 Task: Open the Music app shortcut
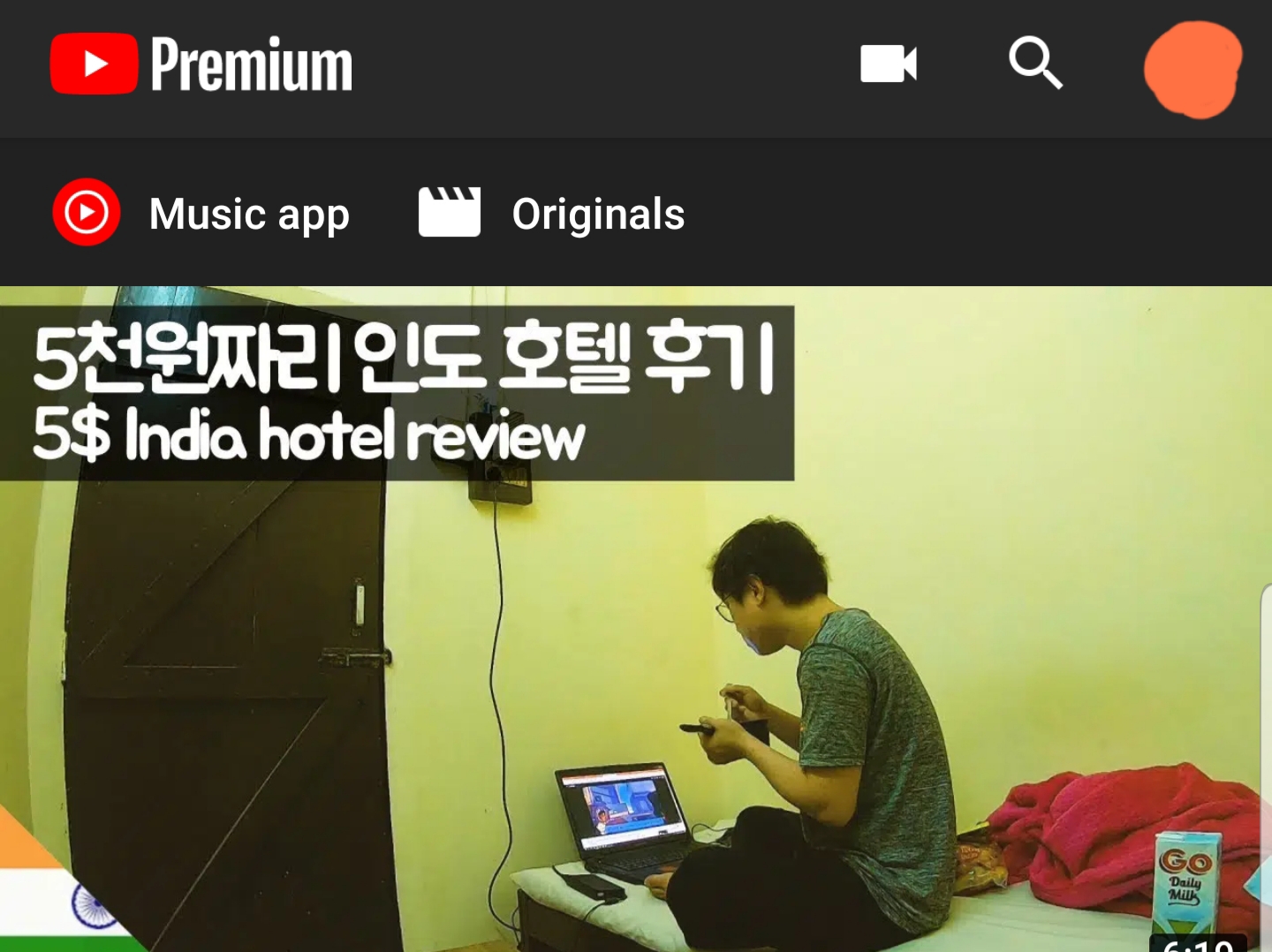(x=202, y=214)
